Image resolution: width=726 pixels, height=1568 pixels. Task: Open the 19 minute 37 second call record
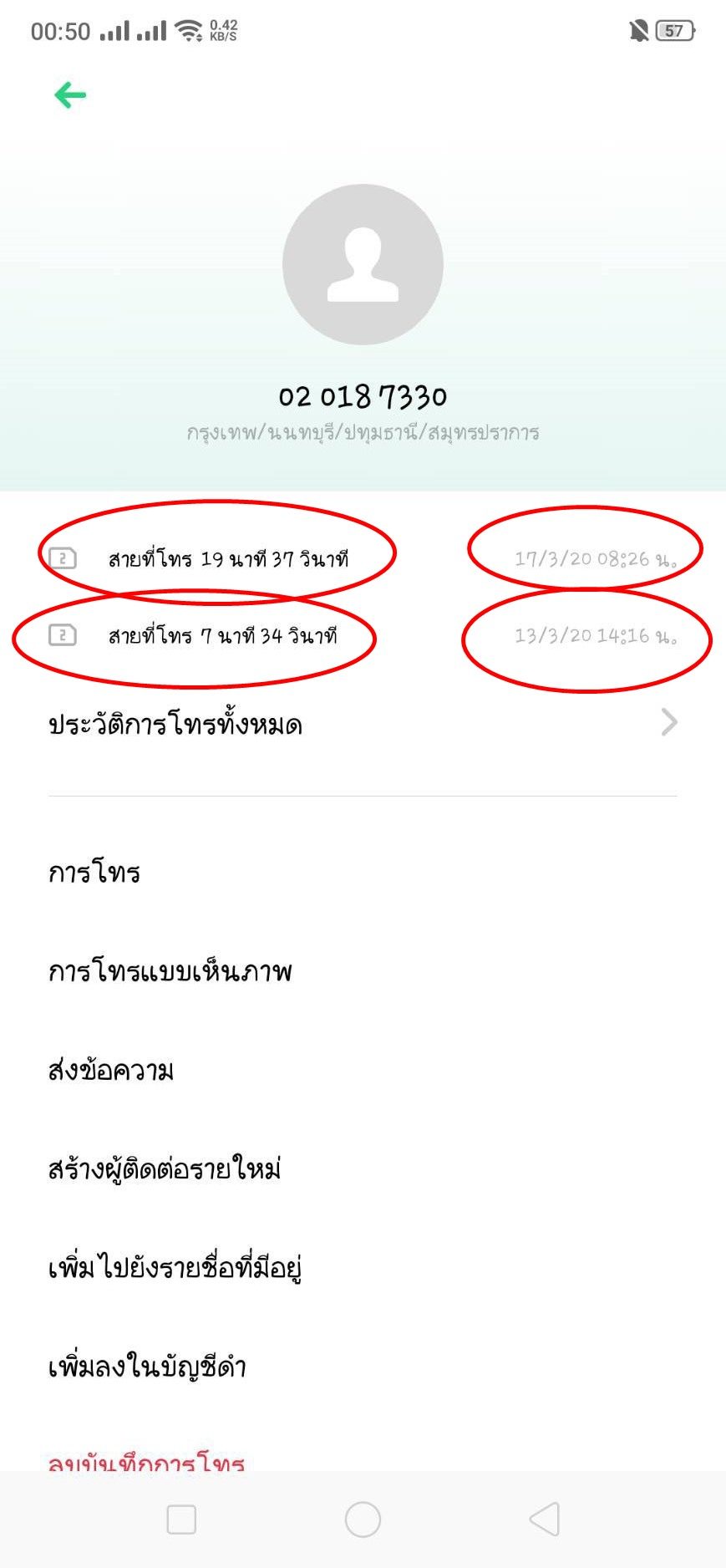click(228, 558)
